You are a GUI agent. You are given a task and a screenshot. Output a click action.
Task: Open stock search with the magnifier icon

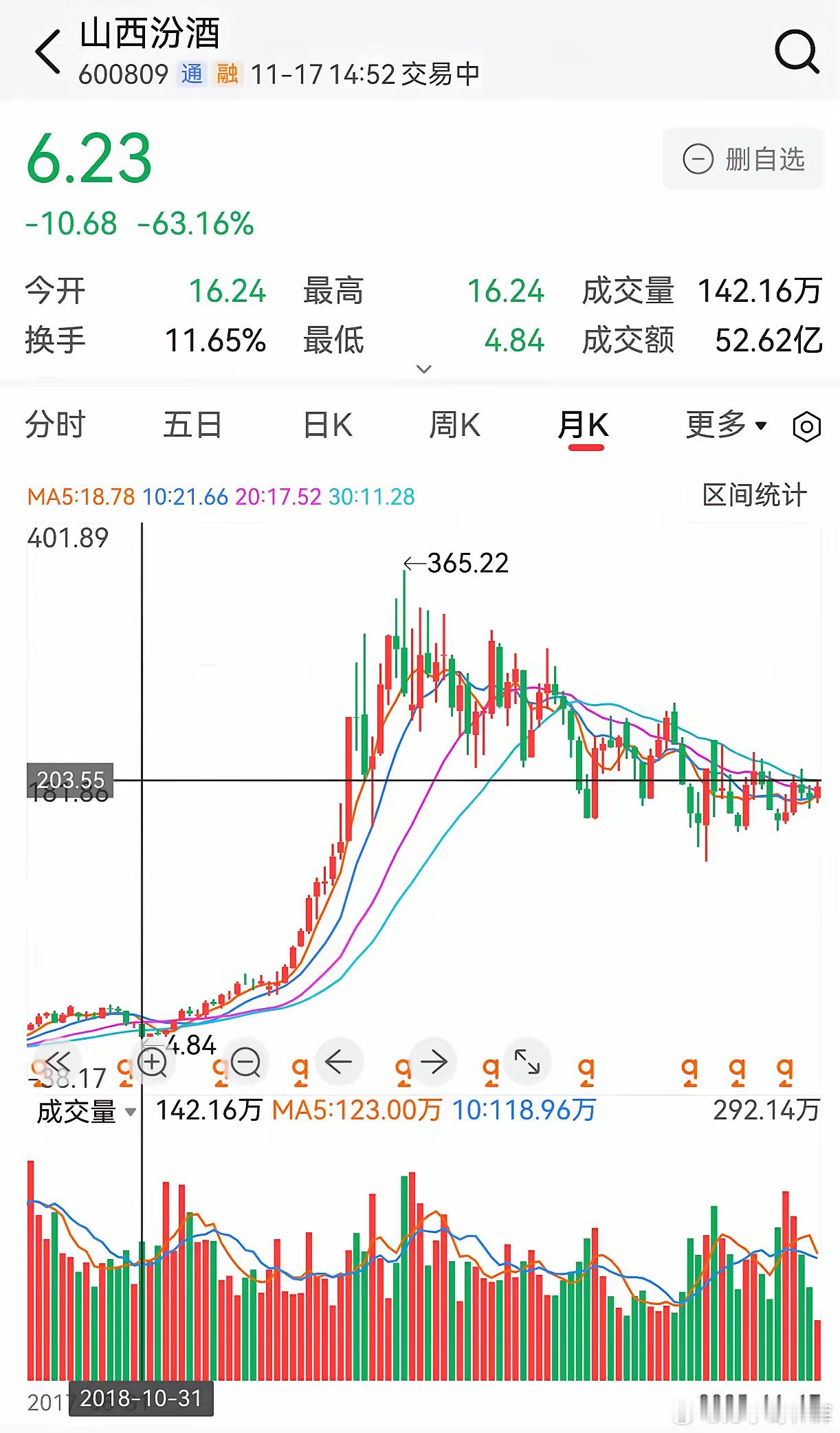pos(795,52)
